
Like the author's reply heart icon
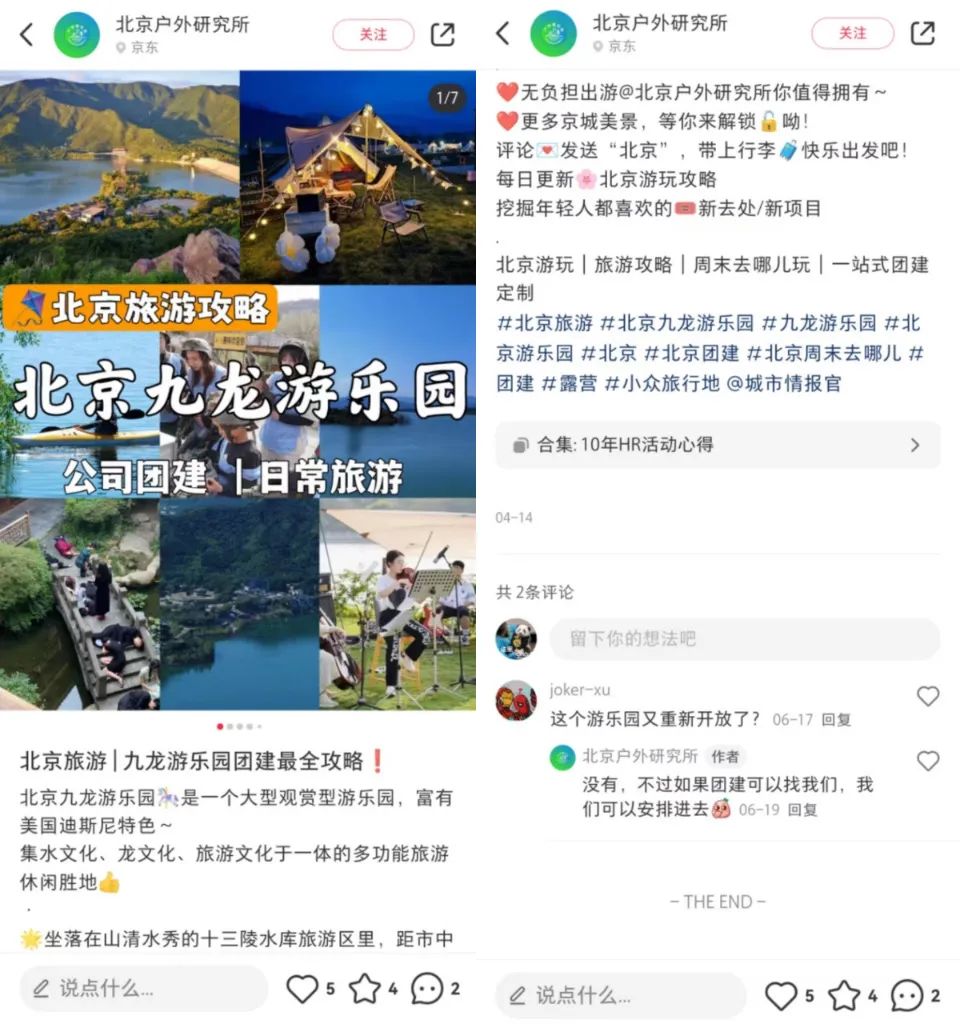tap(929, 759)
